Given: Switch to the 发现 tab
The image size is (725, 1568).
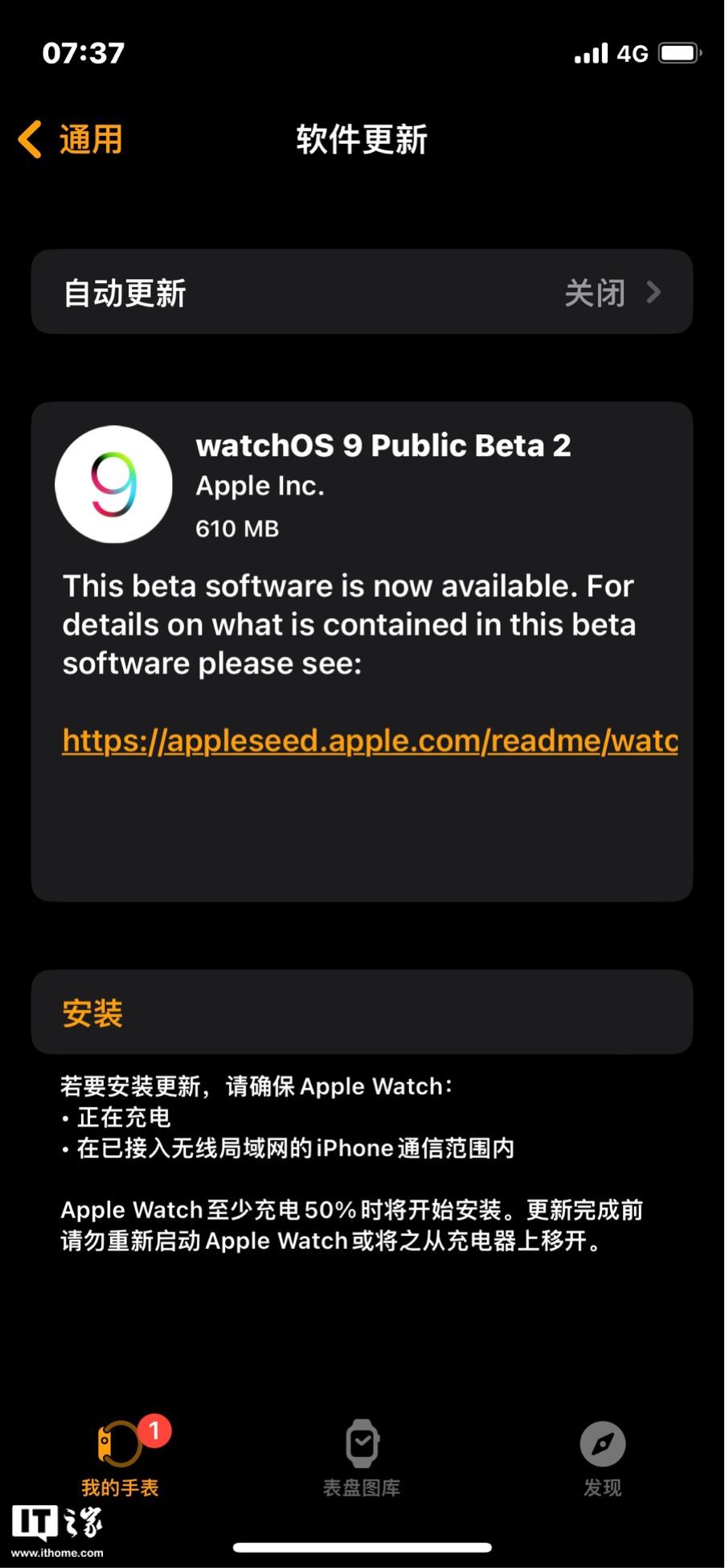Looking at the screenshot, I should tap(602, 1459).
